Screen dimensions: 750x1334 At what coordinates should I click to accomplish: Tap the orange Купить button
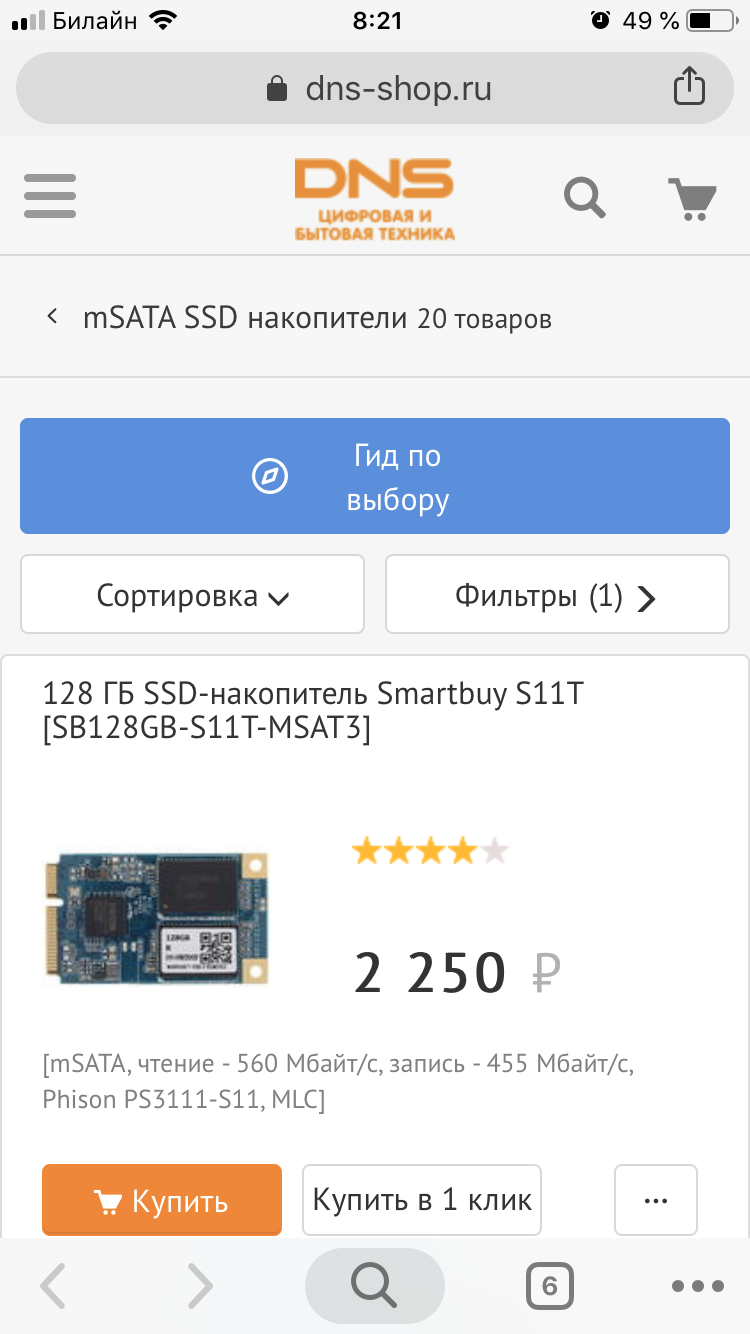[162, 1200]
